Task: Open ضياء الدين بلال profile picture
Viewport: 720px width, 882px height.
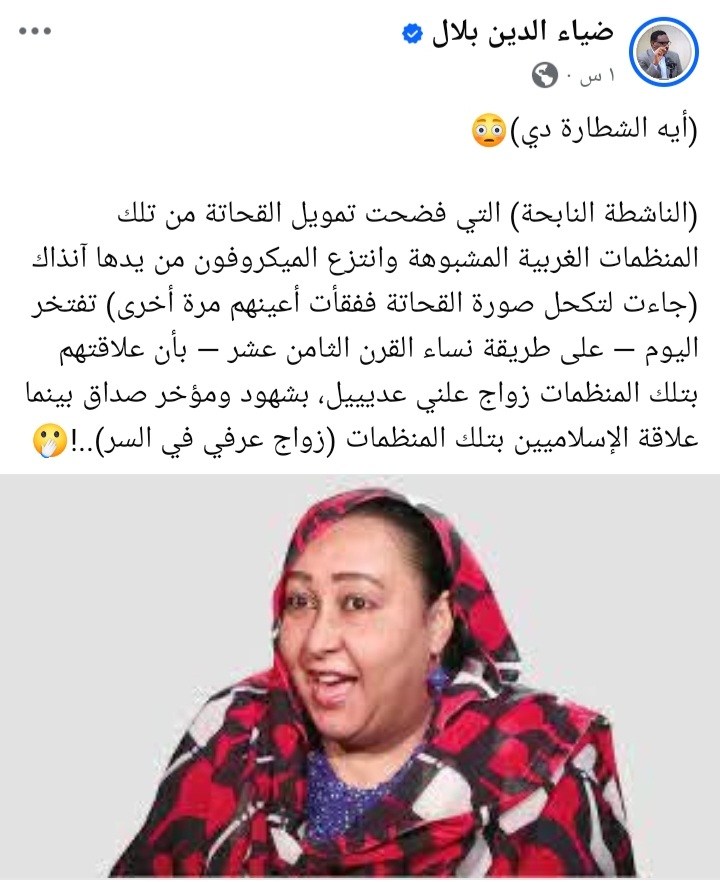Action: 666,52
